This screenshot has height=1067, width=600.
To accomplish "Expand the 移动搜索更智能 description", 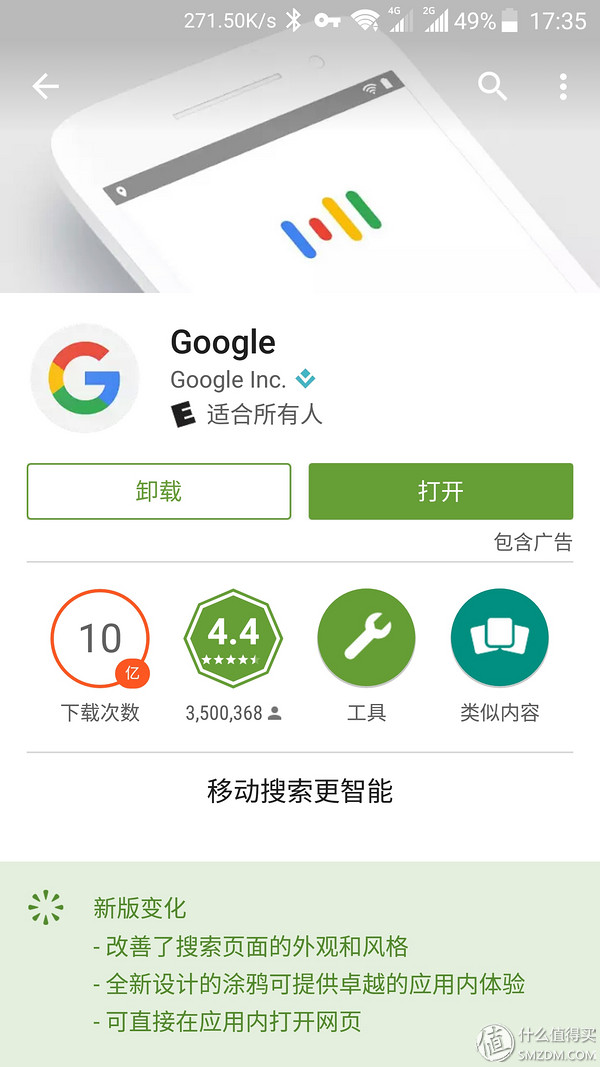I will [x=300, y=792].
